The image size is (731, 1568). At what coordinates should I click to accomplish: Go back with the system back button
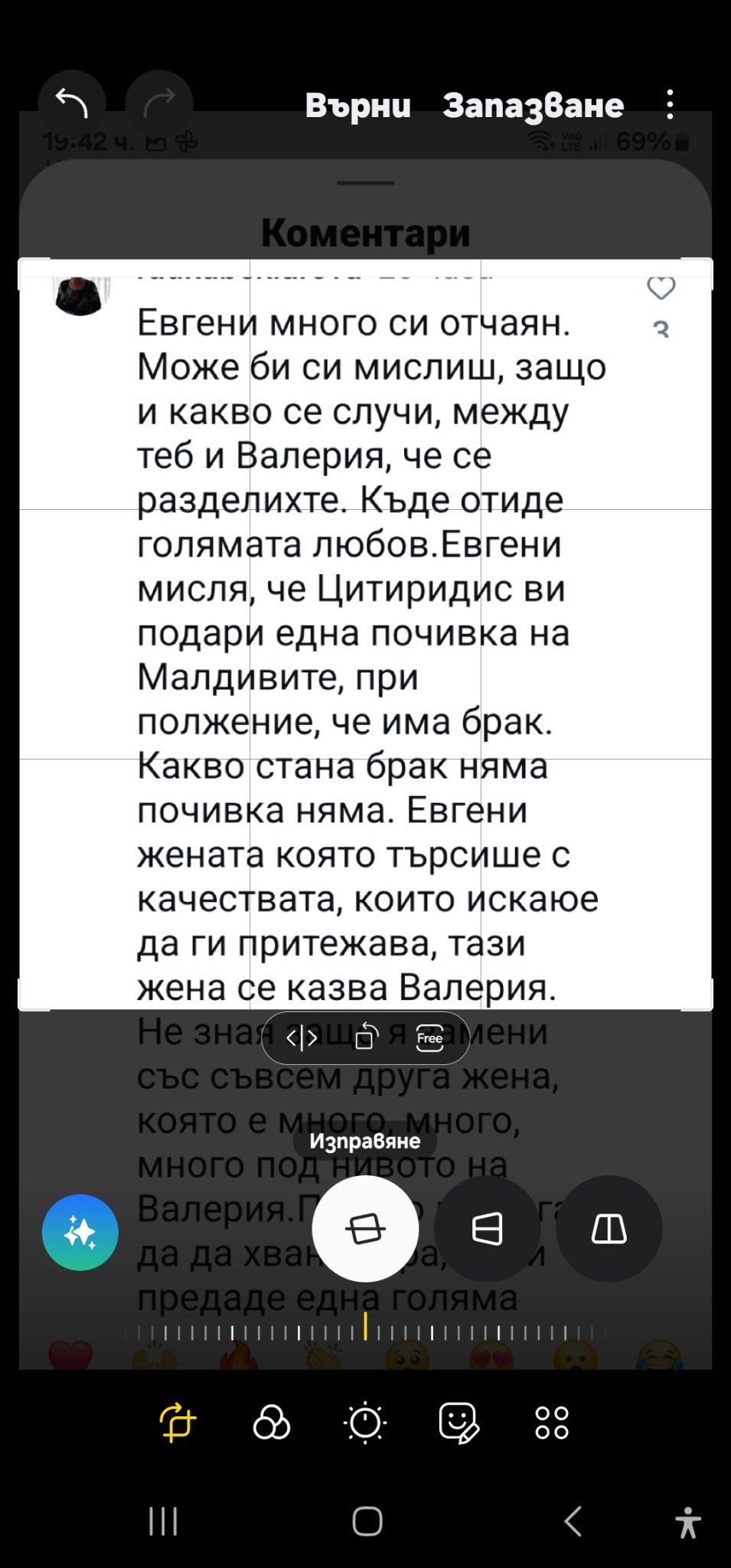pos(573,1521)
